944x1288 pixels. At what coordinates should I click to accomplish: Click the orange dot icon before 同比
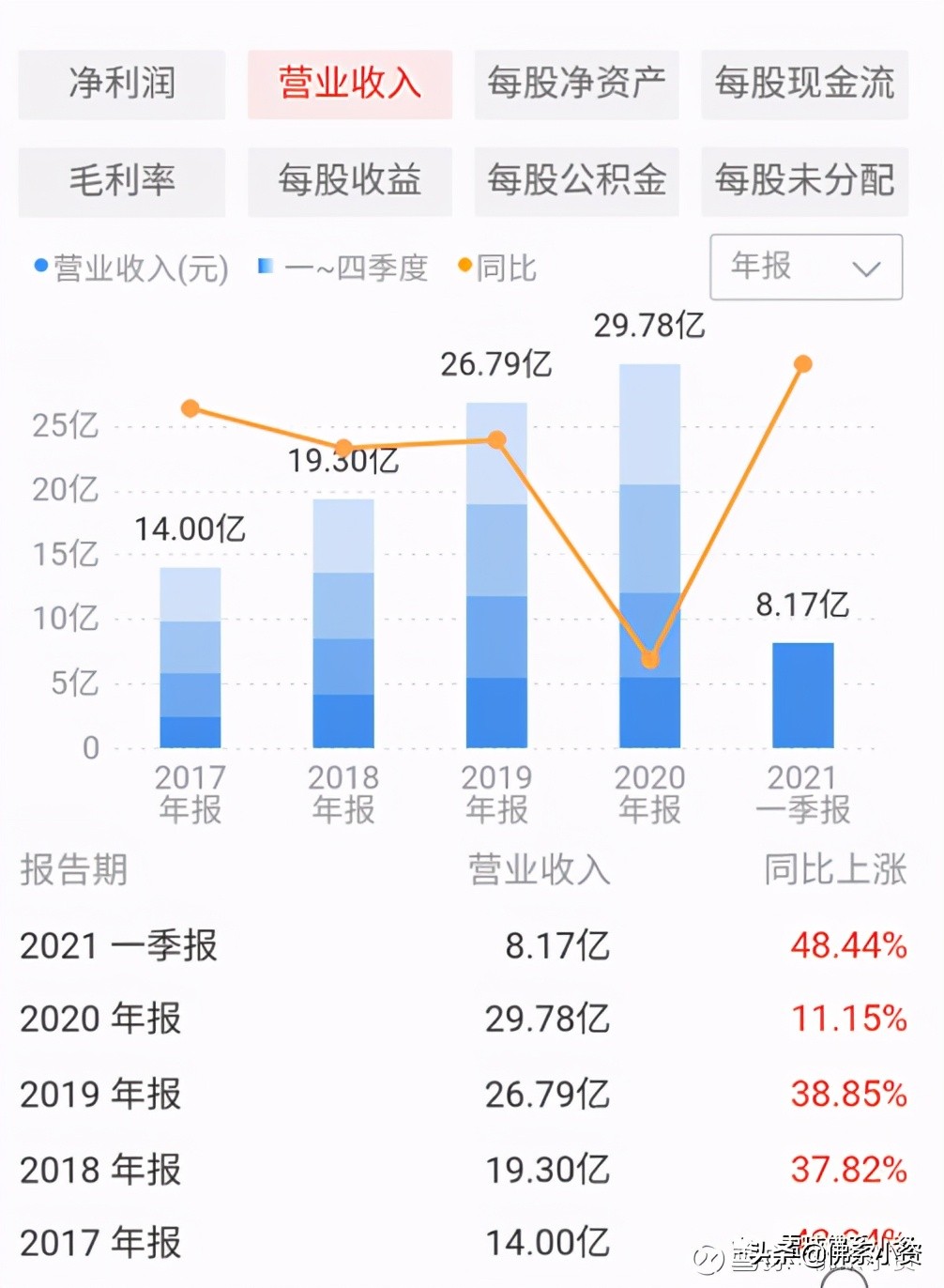[464, 266]
